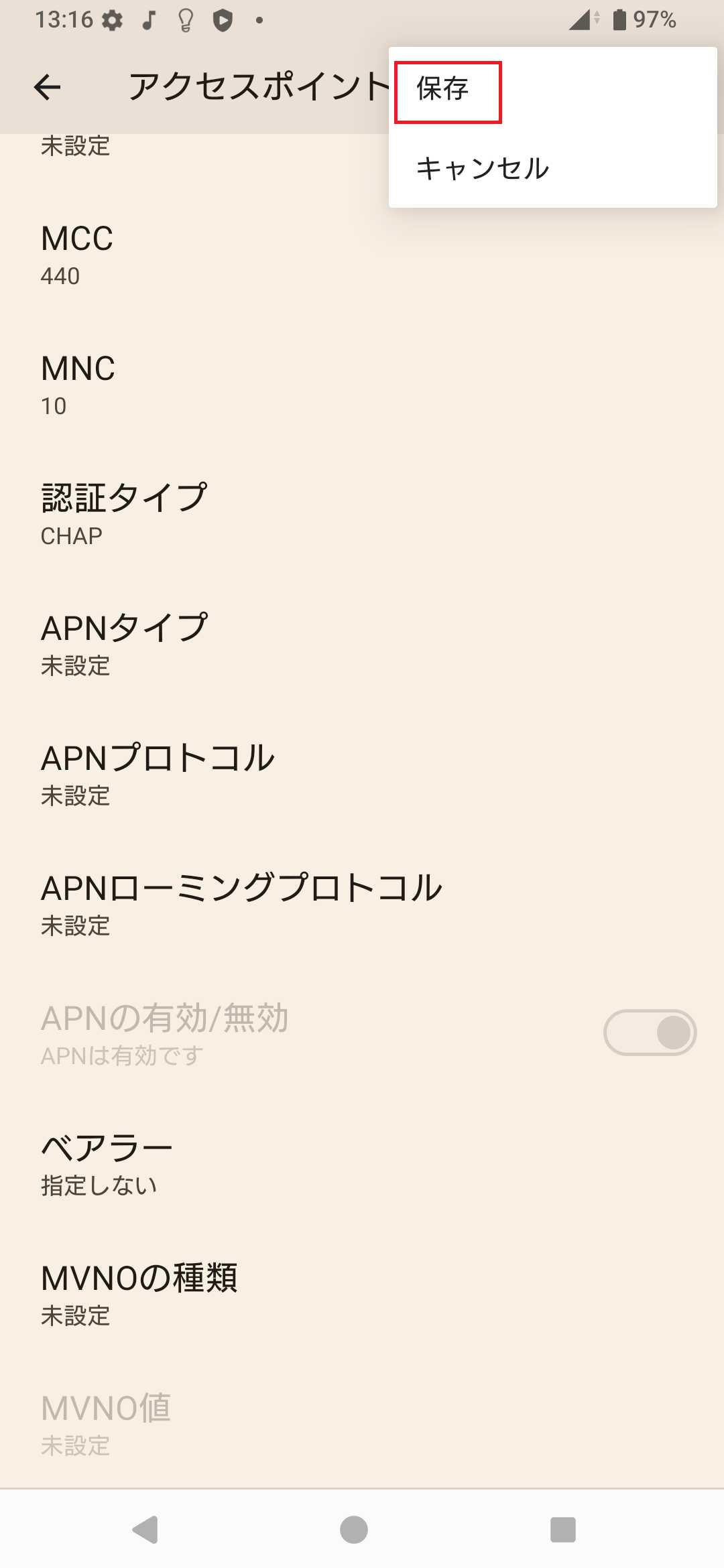Open the APNプロトコル setting
This screenshot has width=724, height=1568.
point(268,776)
